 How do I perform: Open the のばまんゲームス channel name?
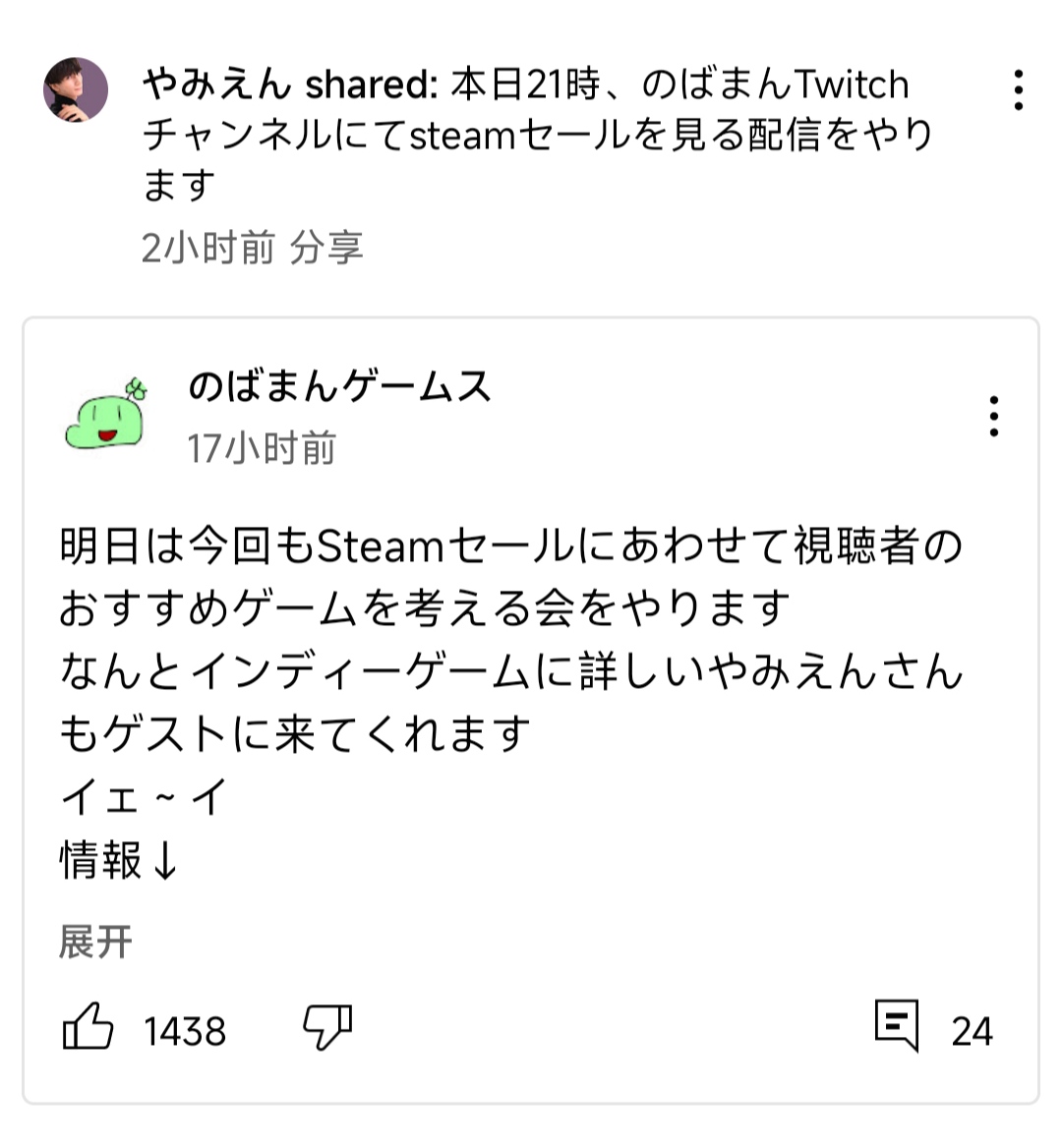pos(339,387)
